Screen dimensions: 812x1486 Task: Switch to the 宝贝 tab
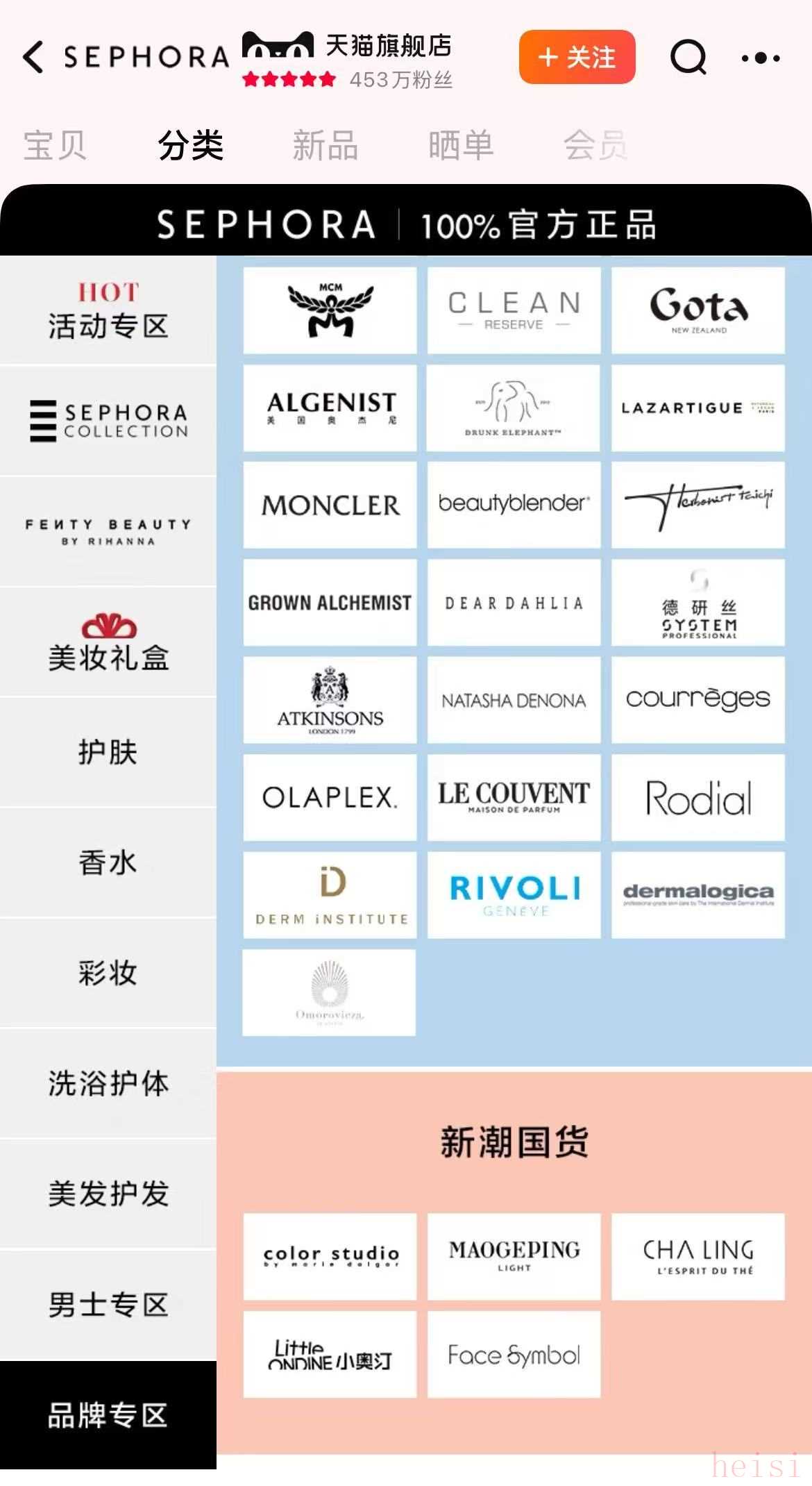click(x=55, y=146)
